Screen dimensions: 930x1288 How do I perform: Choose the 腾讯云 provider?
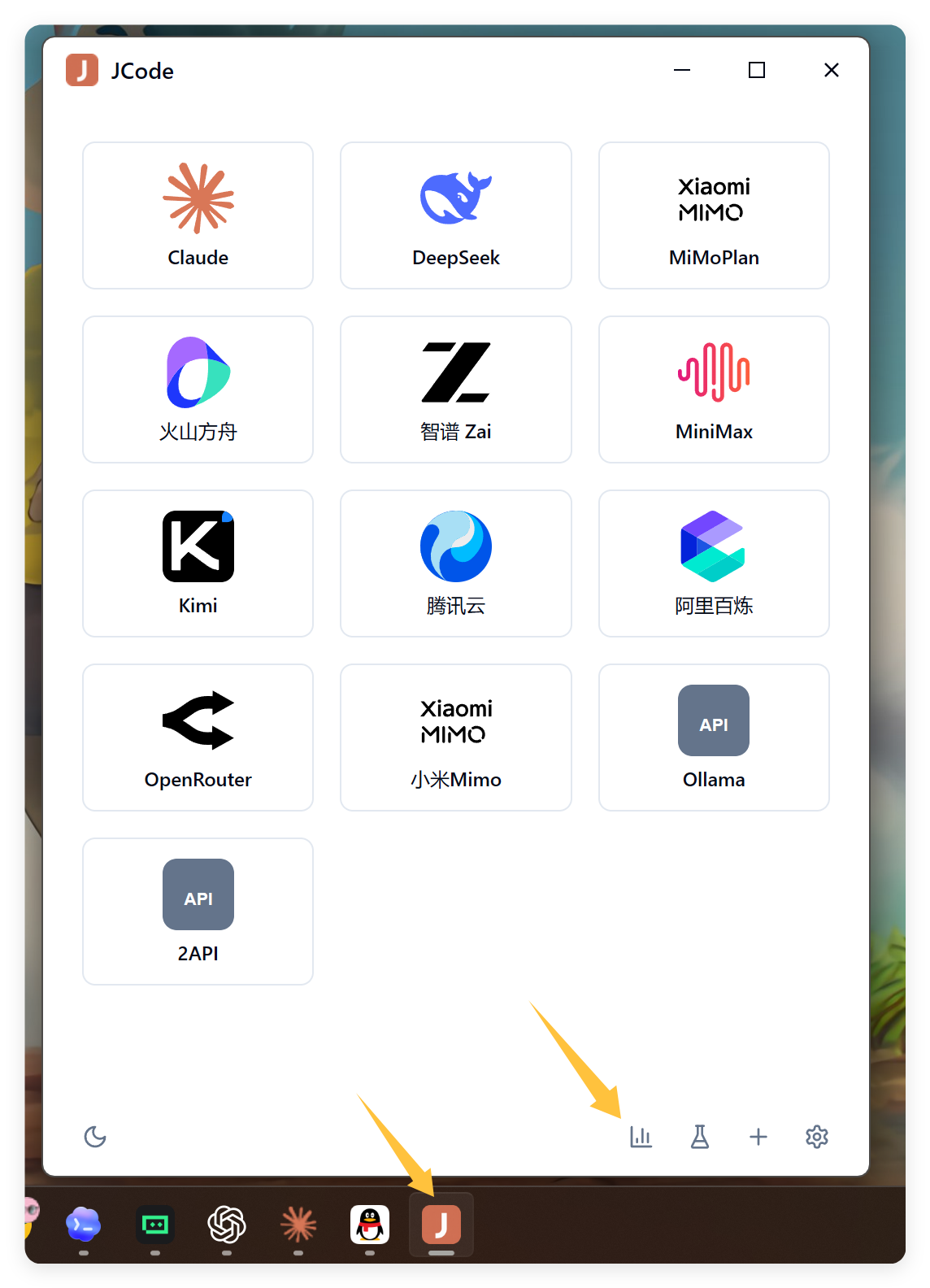pos(455,563)
